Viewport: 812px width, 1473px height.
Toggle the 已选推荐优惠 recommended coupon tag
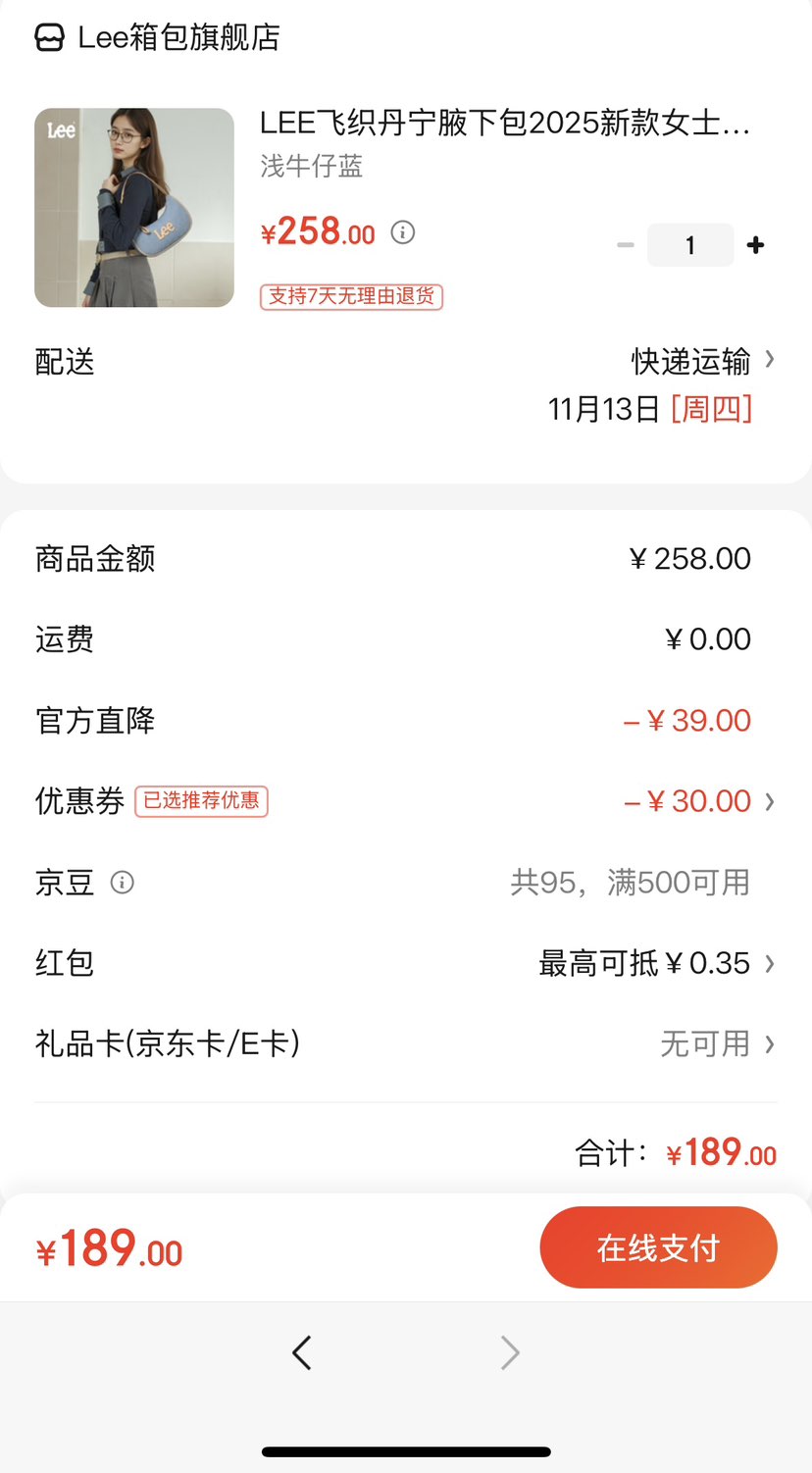pos(201,801)
